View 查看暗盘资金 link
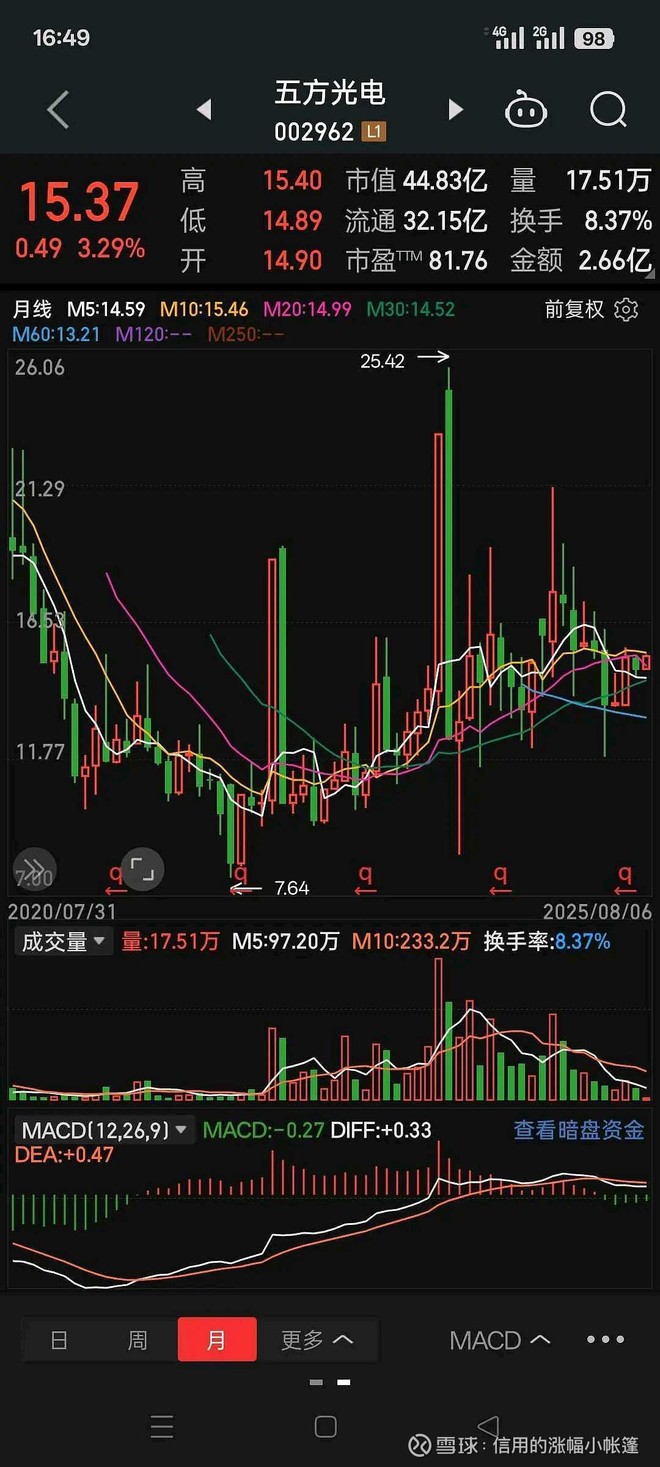Viewport: 660px width, 1467px height. tap(579, 1130)
